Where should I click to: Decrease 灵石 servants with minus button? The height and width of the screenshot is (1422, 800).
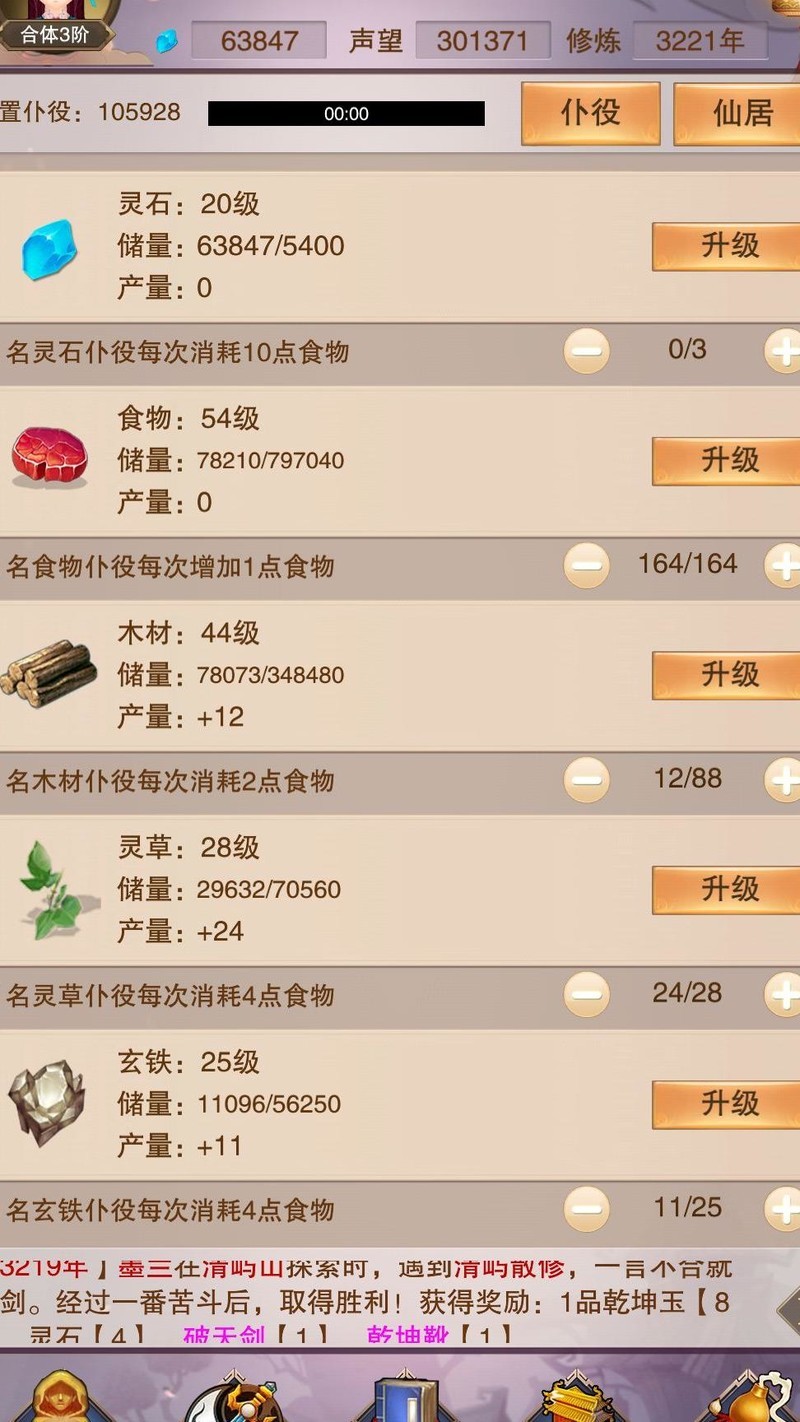click(x=587, y=351)
